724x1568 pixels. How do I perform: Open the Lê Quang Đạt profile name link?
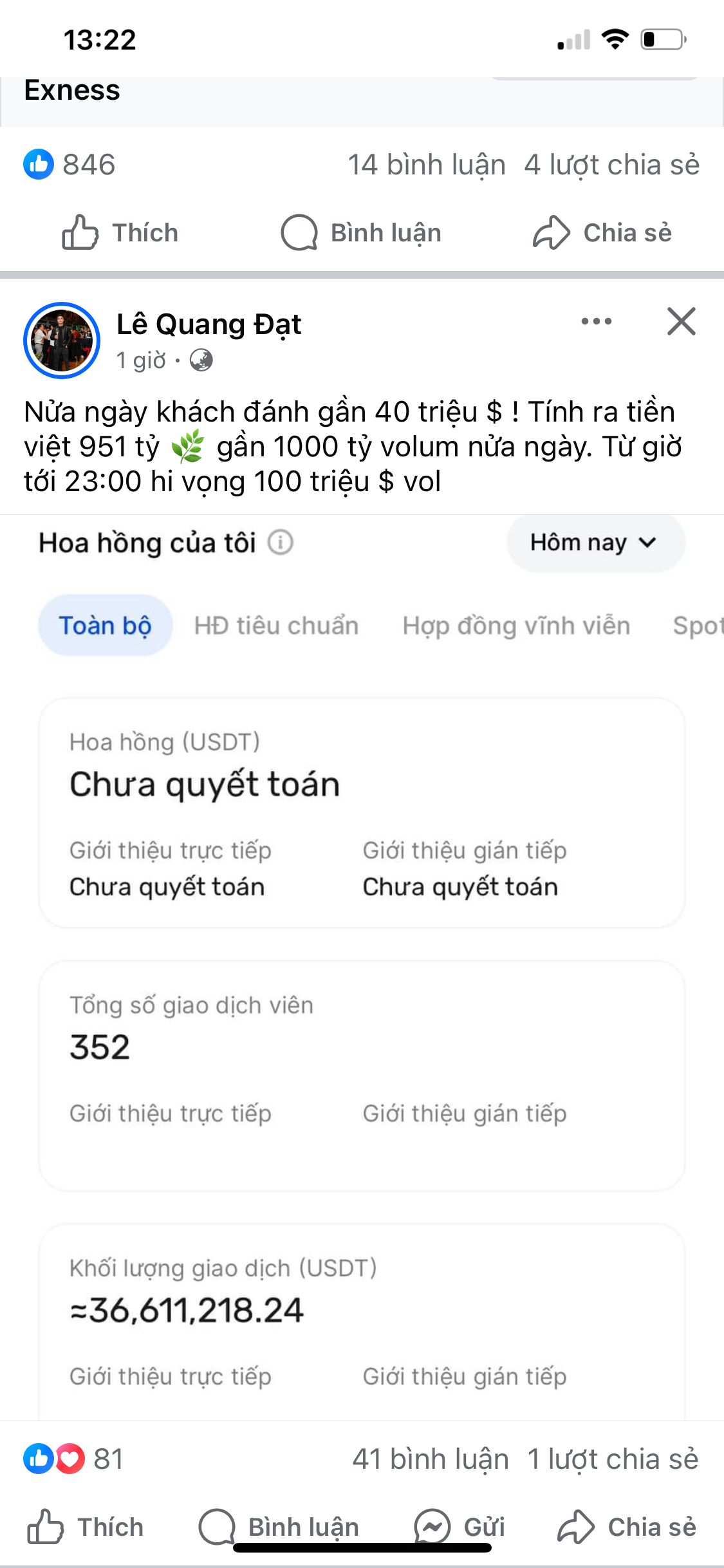(x=209, y=324)
